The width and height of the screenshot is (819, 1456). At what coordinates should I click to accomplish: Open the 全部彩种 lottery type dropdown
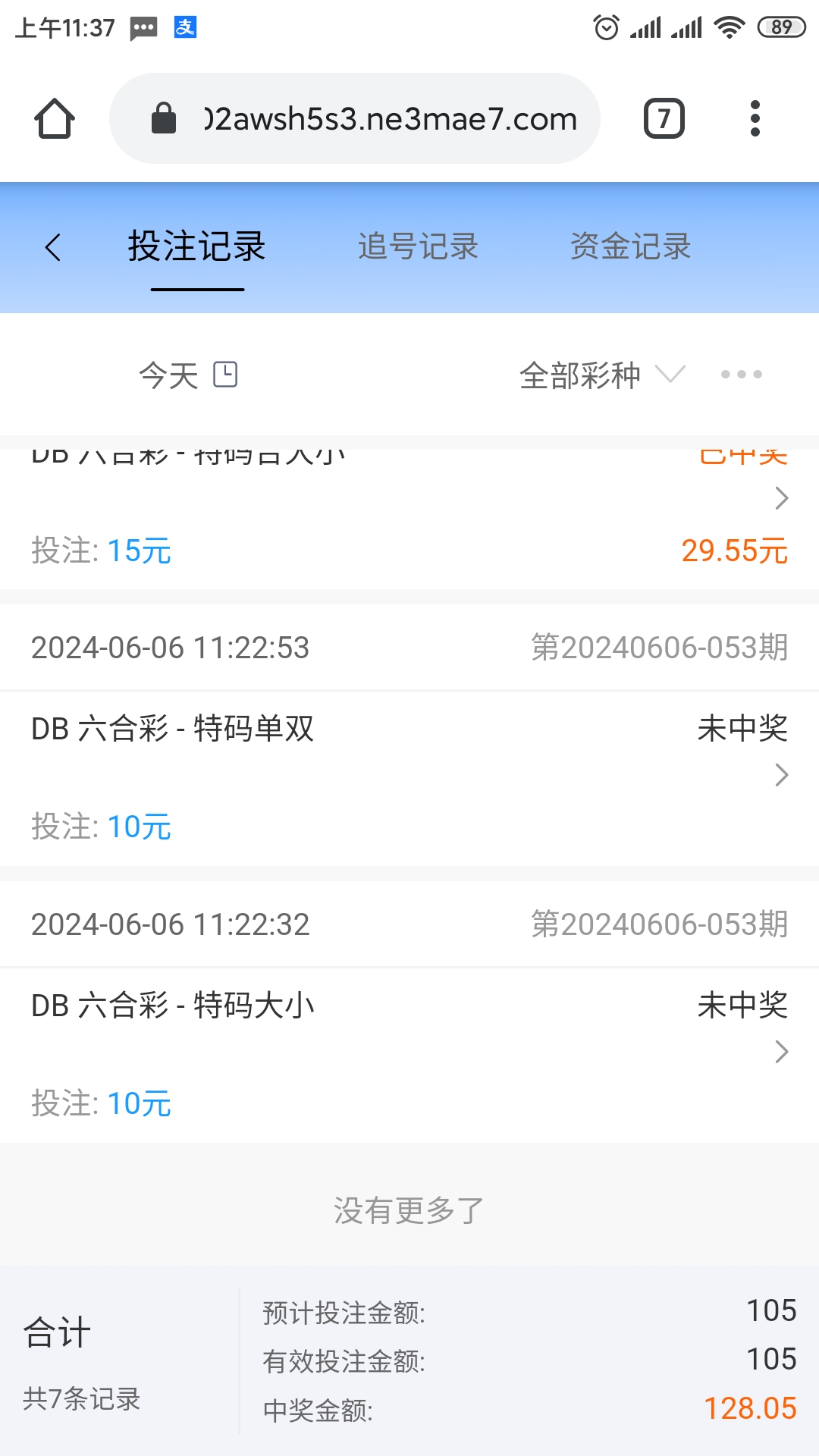coord(599,374)
